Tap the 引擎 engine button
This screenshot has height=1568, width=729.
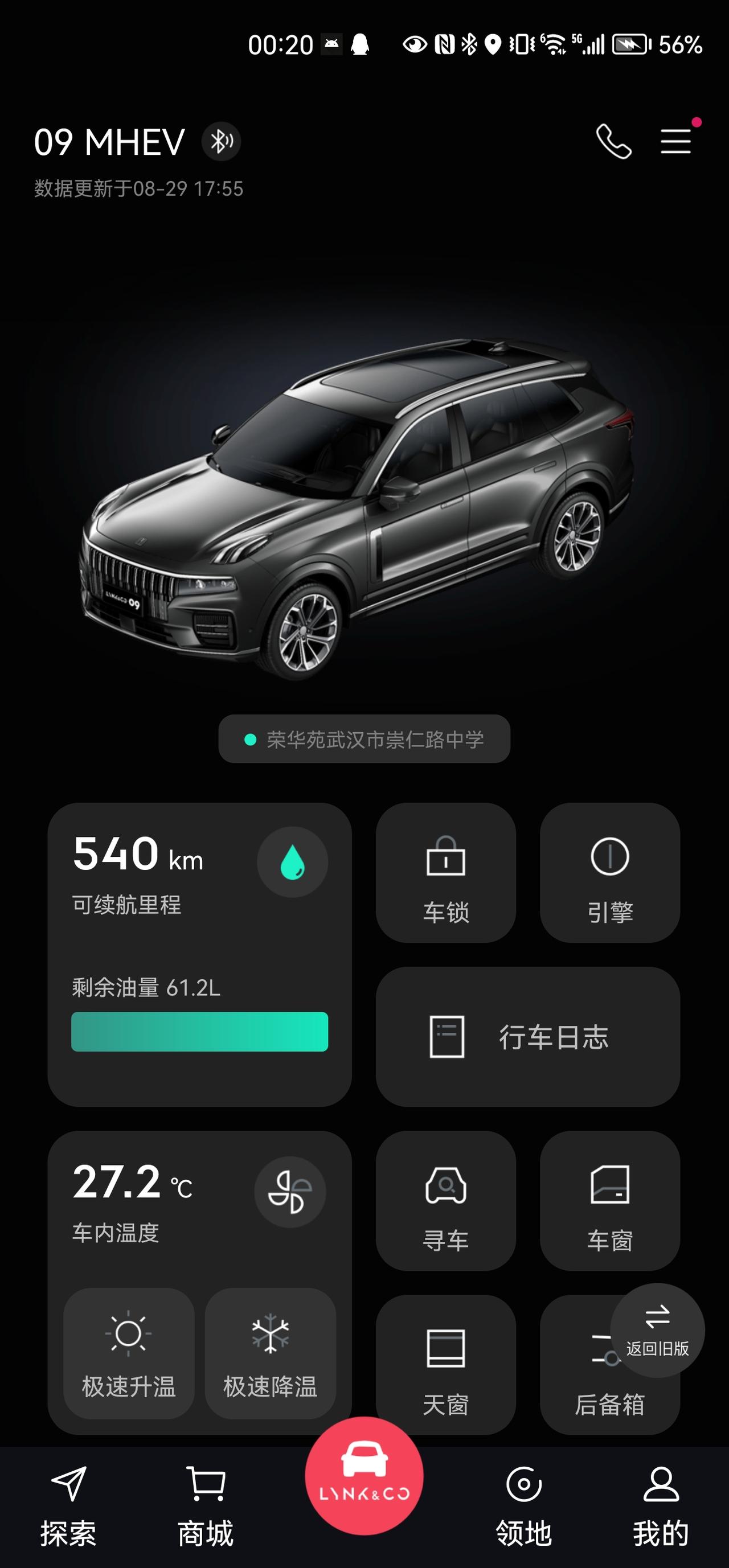point(609,873)
